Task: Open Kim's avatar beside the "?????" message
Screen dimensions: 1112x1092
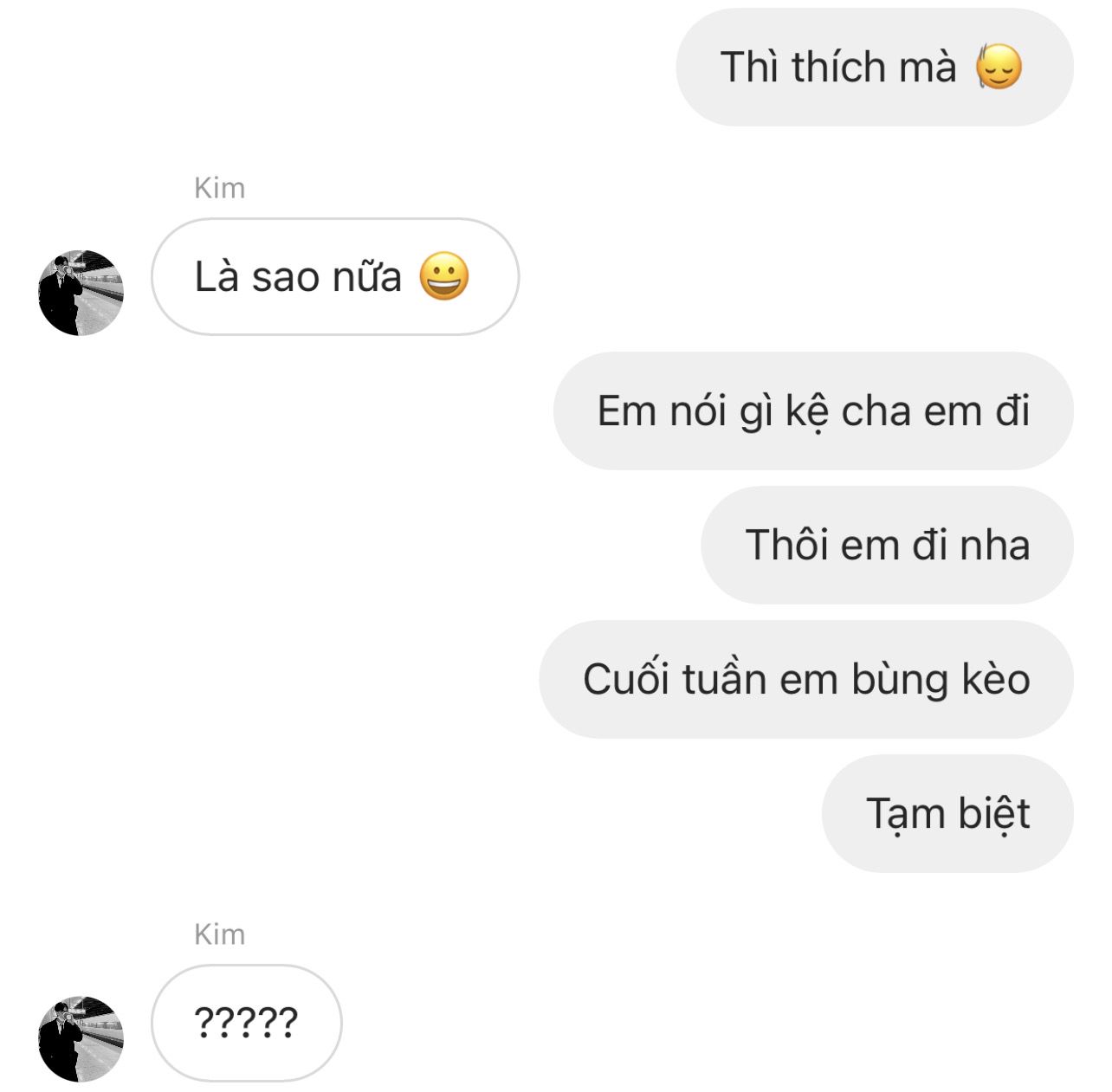Action: [x=81, y=1038]
